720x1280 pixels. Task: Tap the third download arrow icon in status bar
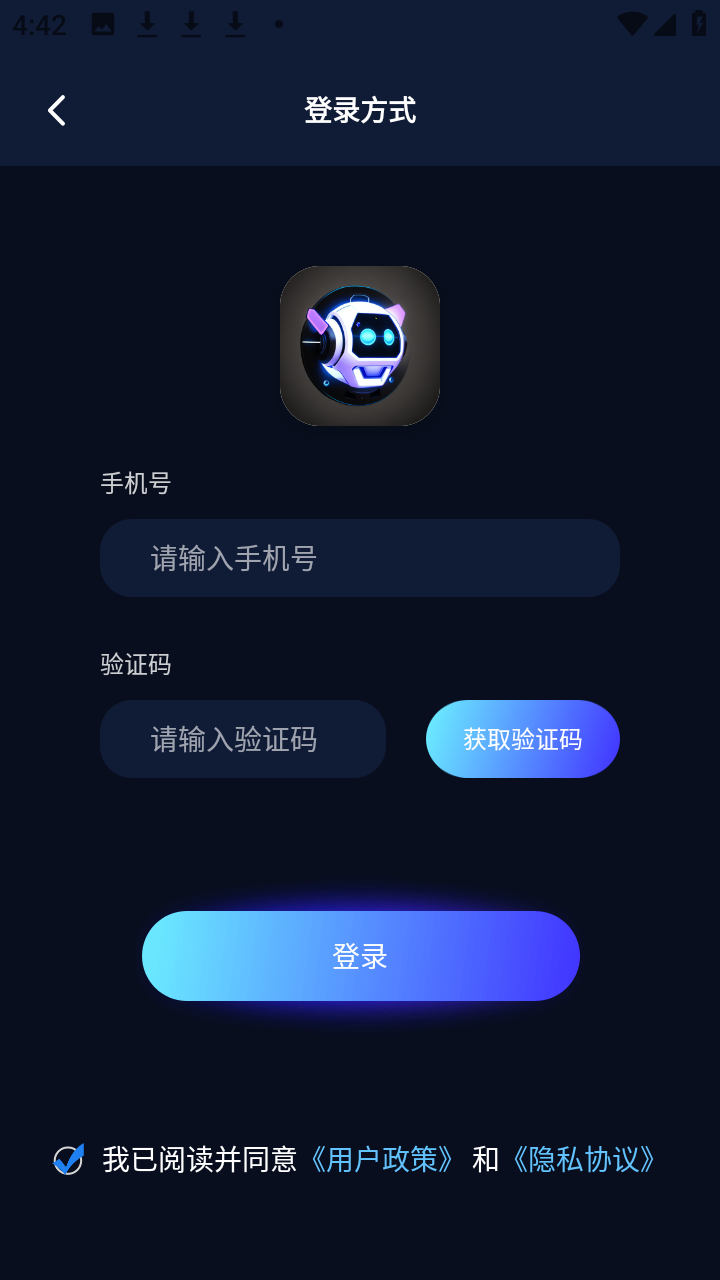click(x=234, y=25)
